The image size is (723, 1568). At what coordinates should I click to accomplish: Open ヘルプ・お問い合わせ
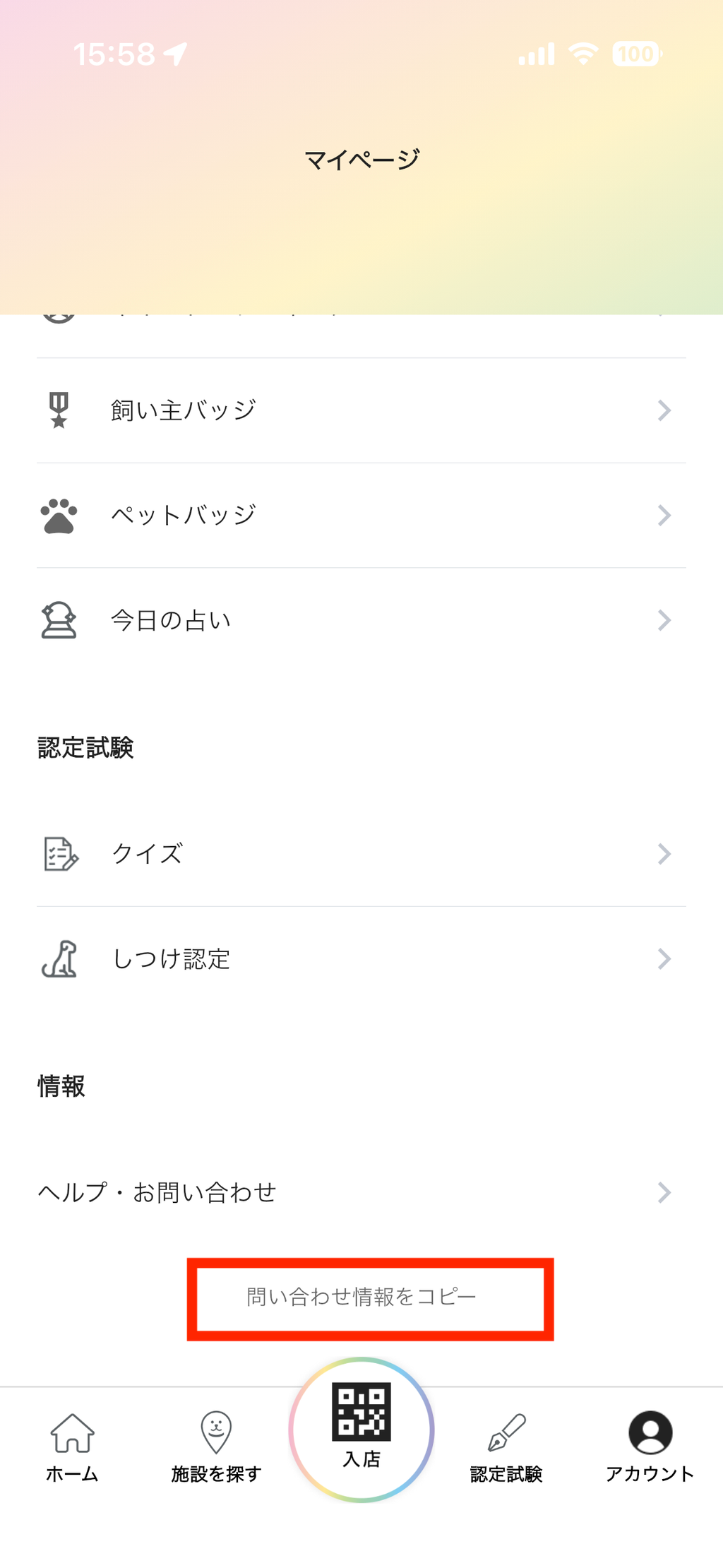tap(360, 1192)
